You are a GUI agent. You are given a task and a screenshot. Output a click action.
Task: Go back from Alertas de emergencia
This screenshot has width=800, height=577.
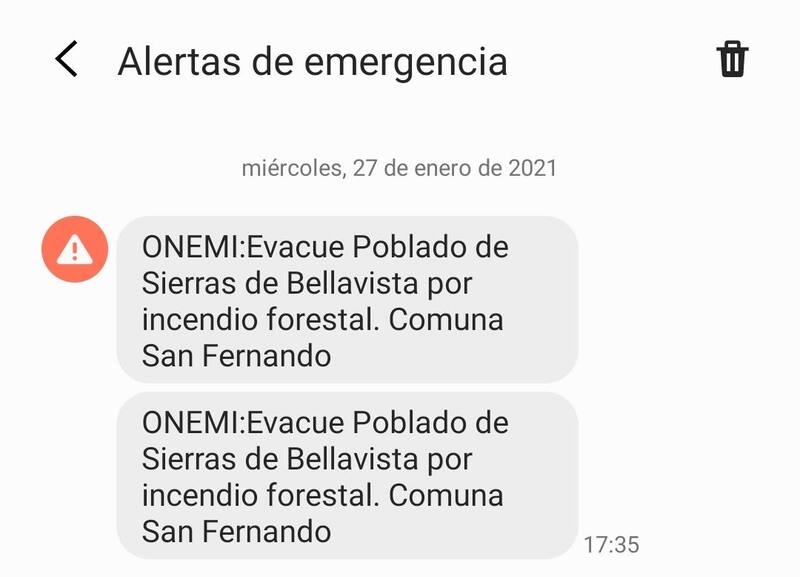click(x=66, y=60)
